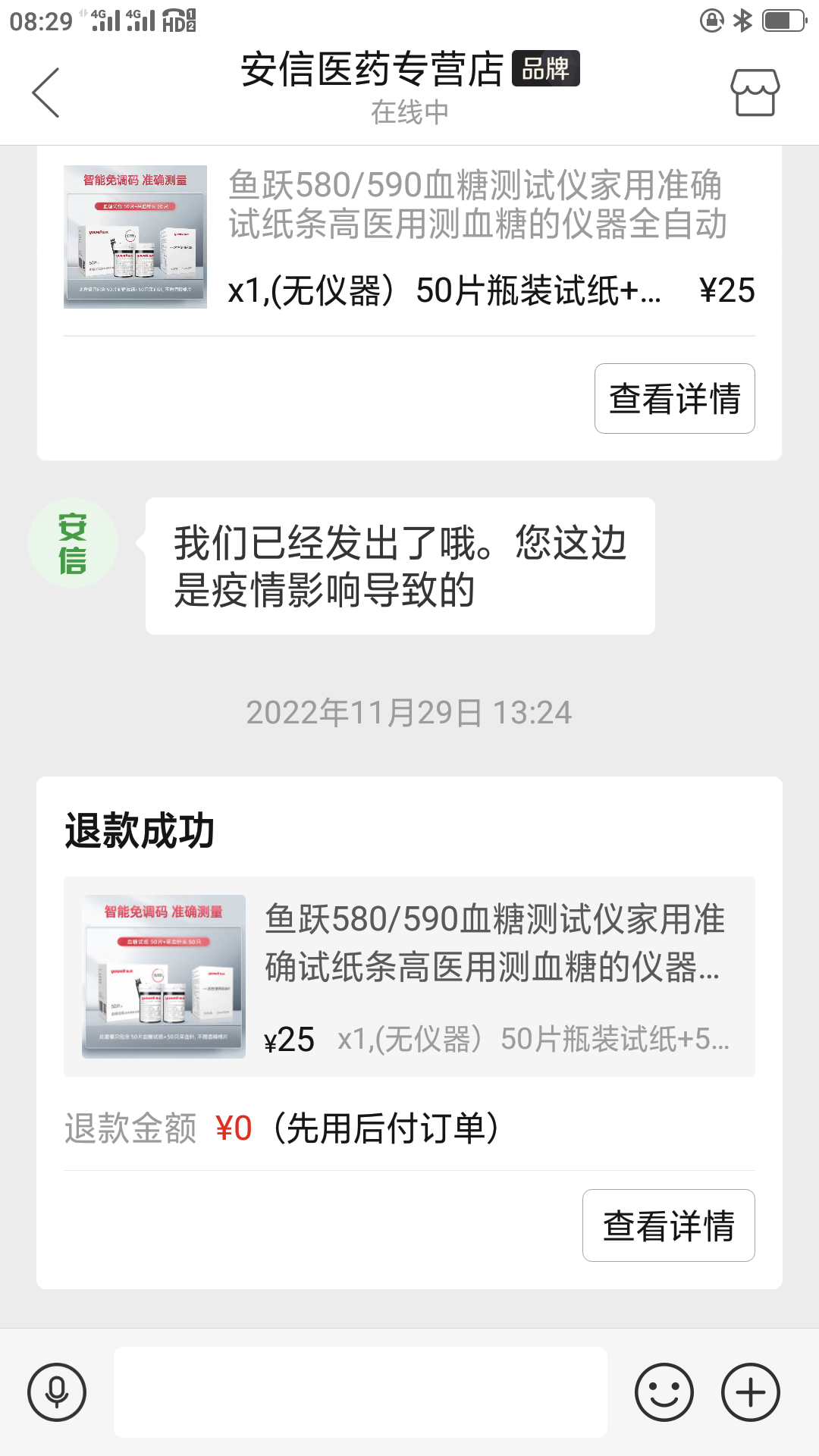Open the emoji picker
This screenshot has height=1456, width=819.
pos(664,1392)
